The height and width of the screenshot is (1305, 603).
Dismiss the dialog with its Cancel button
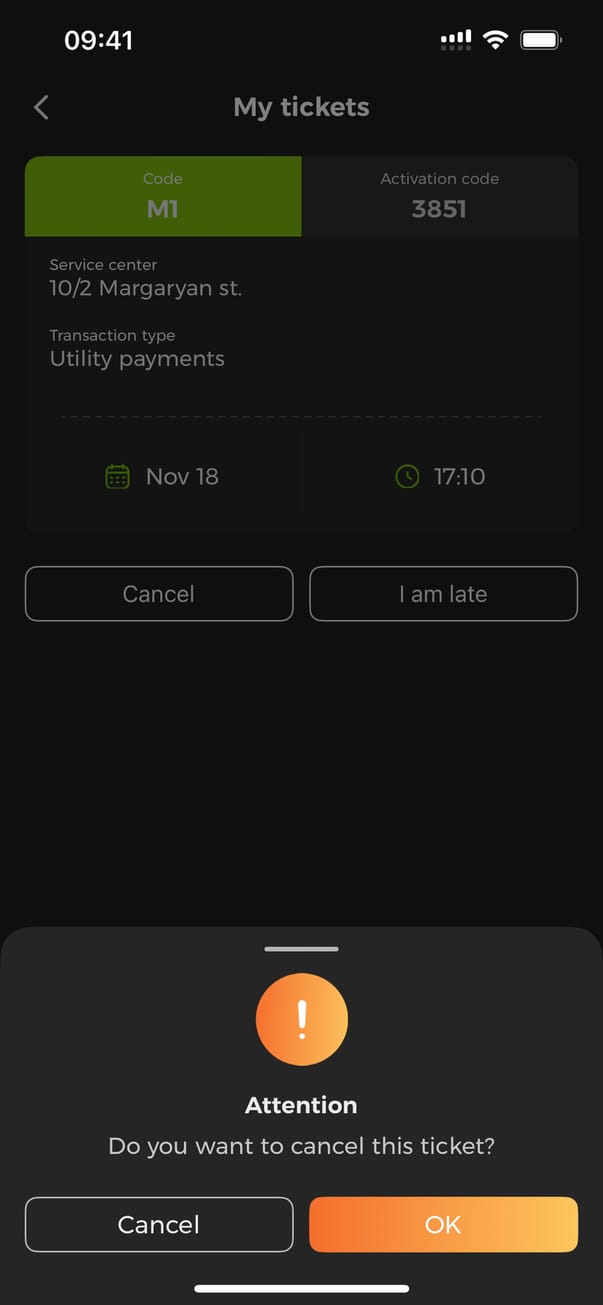(x=159, y=1224)
